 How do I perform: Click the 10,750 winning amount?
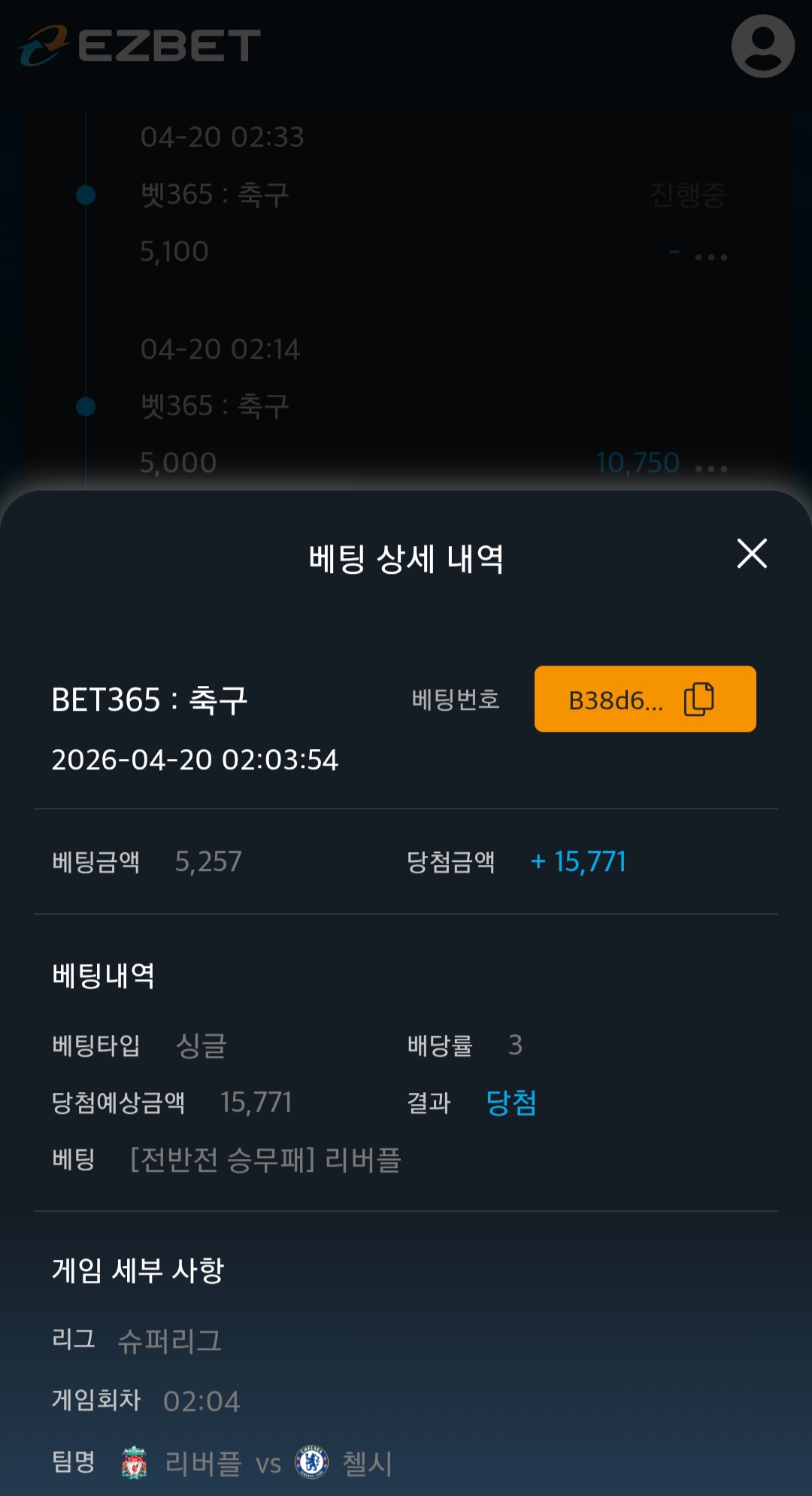[637, 462]
